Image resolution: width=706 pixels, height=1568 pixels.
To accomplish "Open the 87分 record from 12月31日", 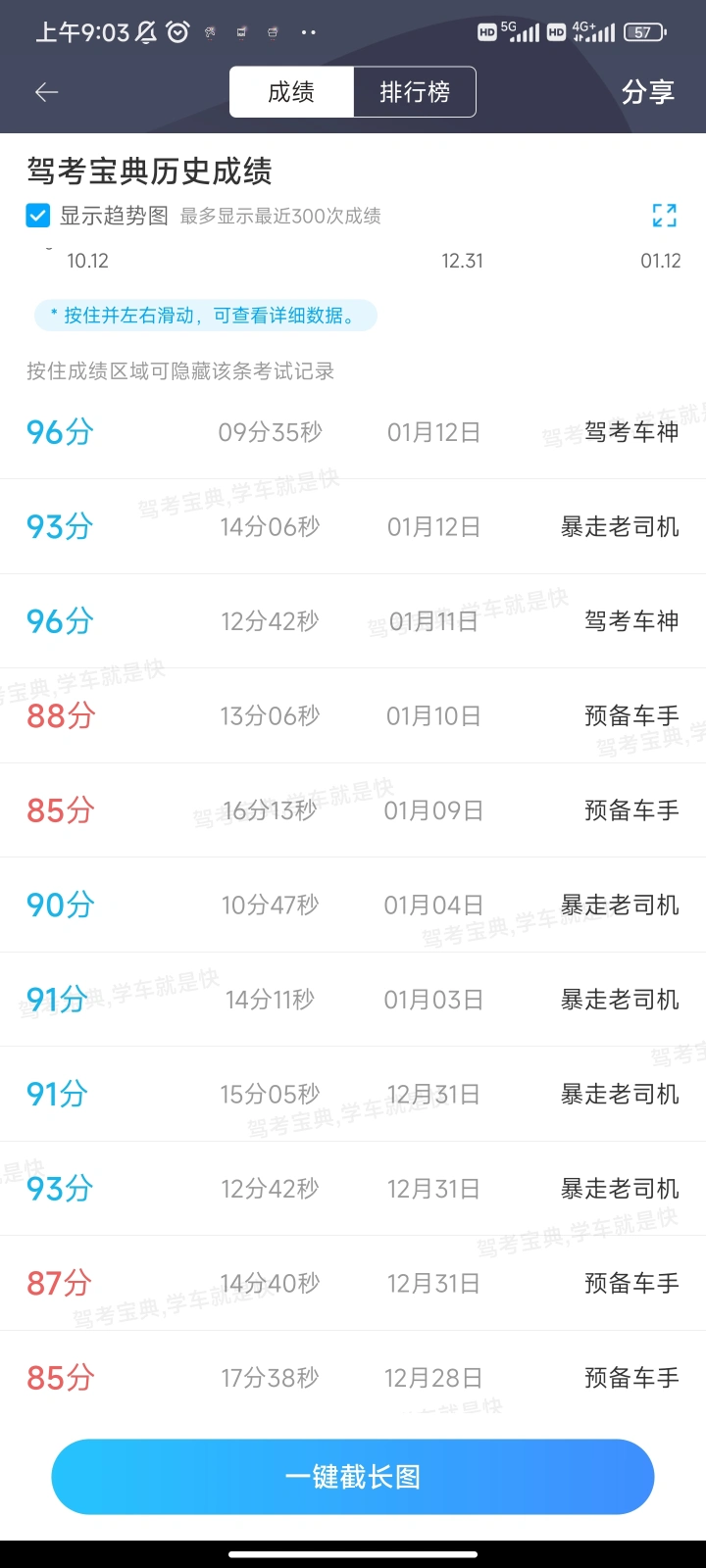I will point(353,1284).
